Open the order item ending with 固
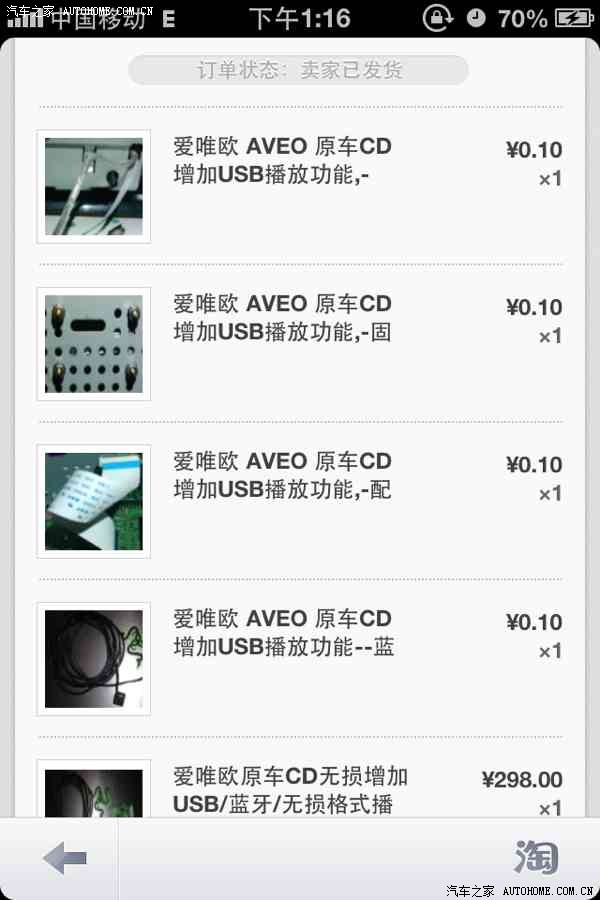The height and width of the screenshot is (900, 600). pyautogui.click(x=282, y=319)
